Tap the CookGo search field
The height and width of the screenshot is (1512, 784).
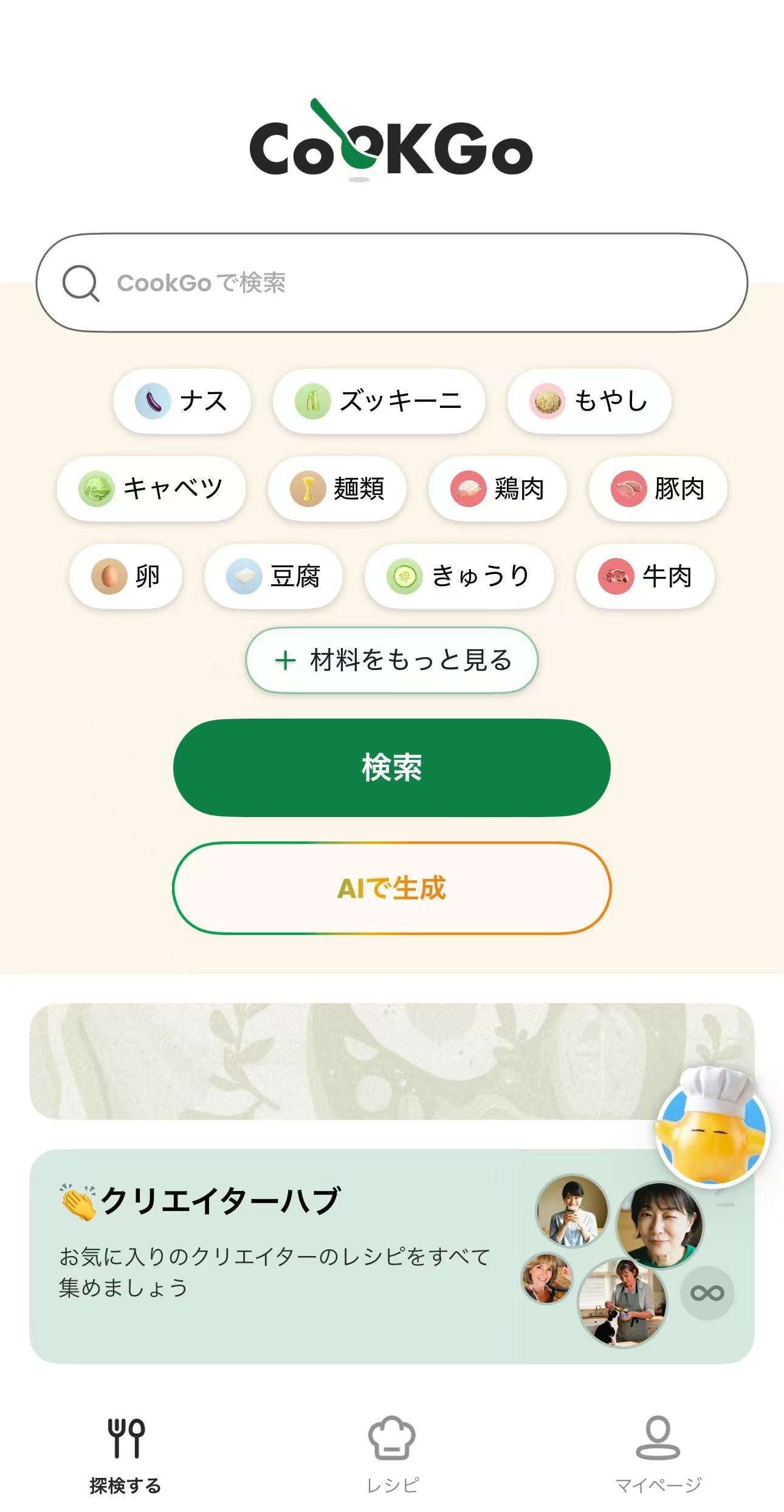[x=392, y=283]
